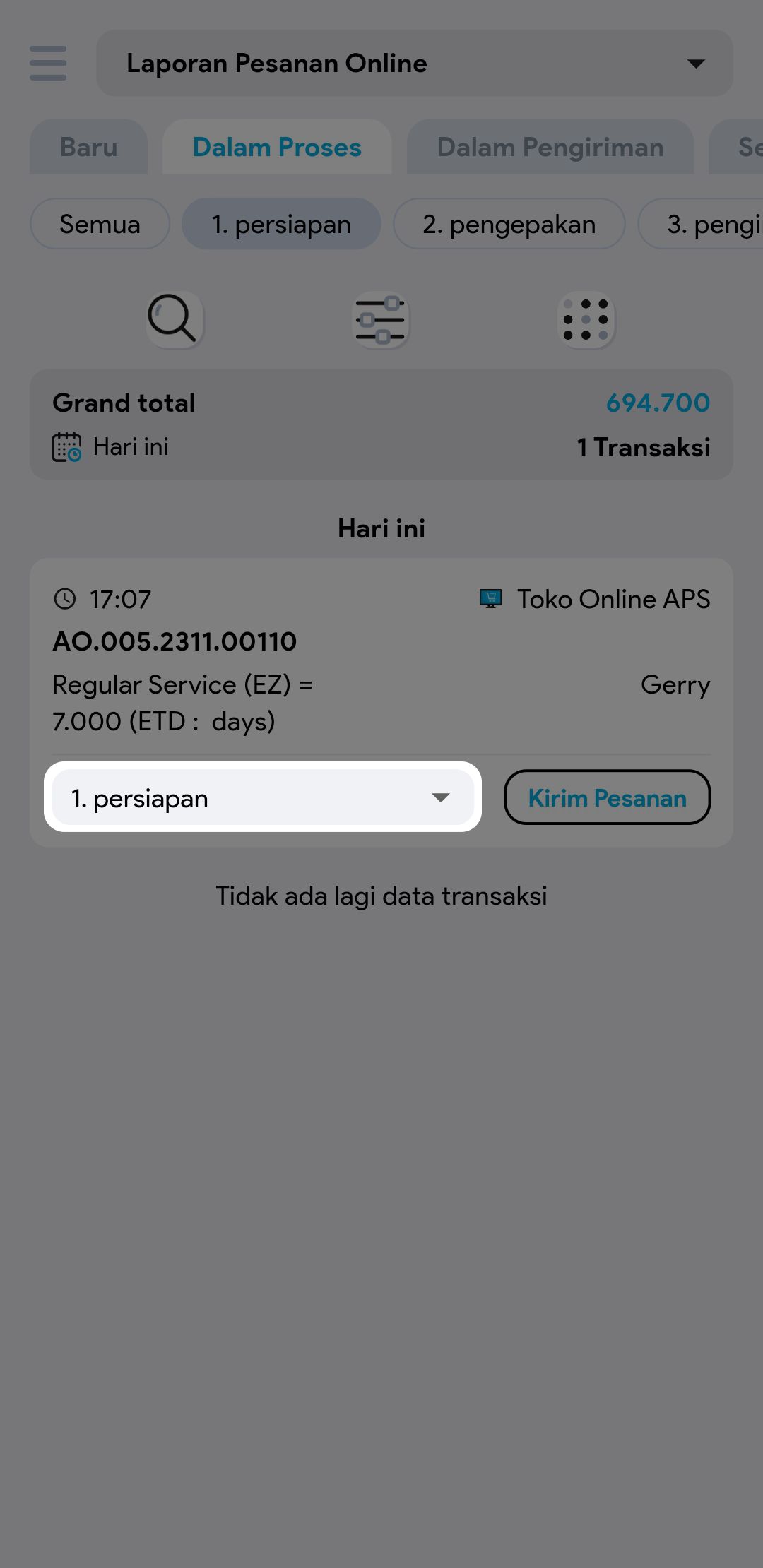The image size is (763, 1568).
Task: Open the filter sliders icon
Action: [381, 319]
